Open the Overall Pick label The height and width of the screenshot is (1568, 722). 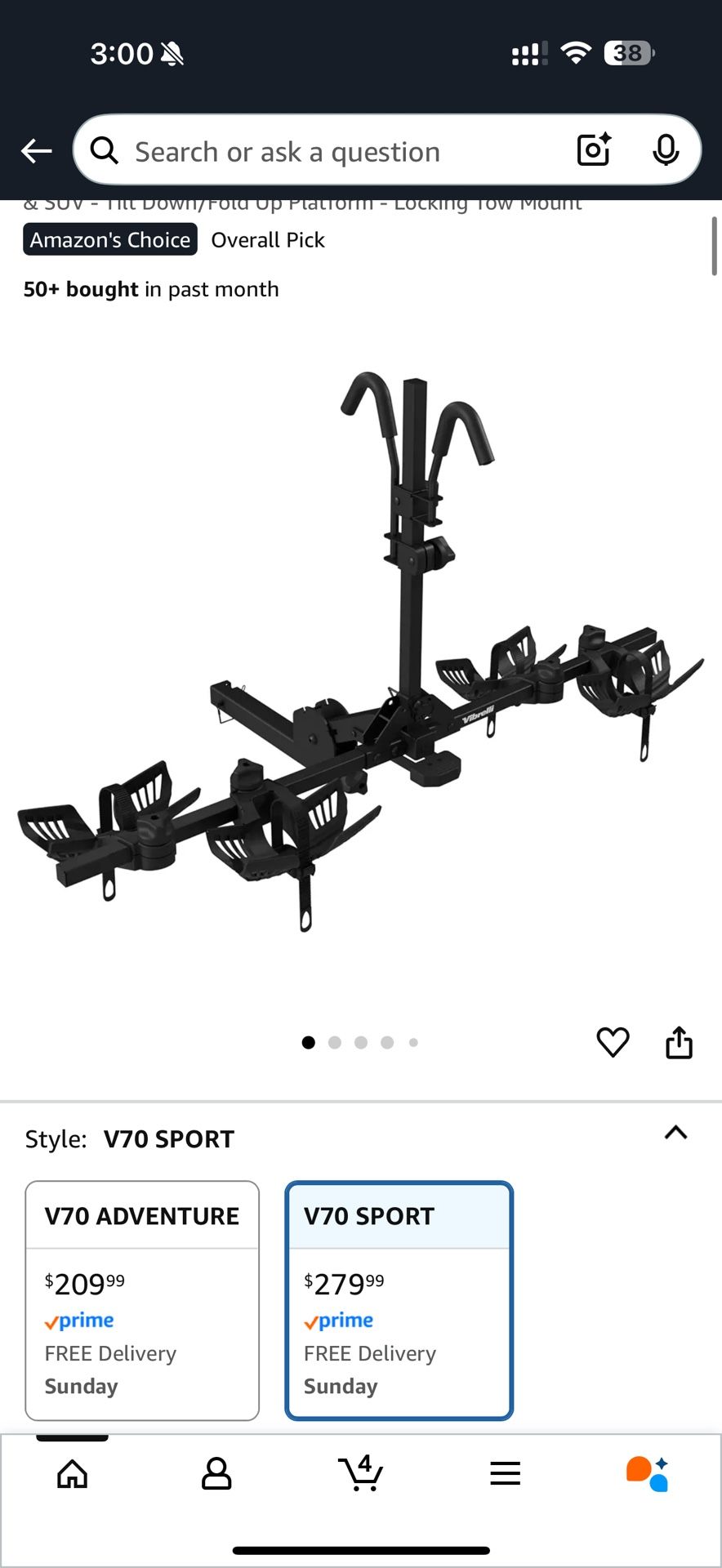coord(268,239)
